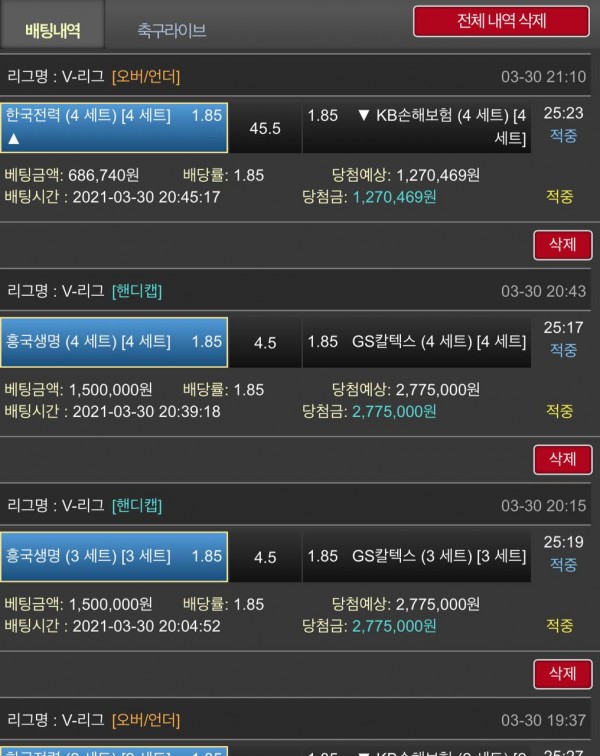This screenshot has width=600, height=756.
Task: Open the 축구라이브 tab
Action: (x=172, y=30)
